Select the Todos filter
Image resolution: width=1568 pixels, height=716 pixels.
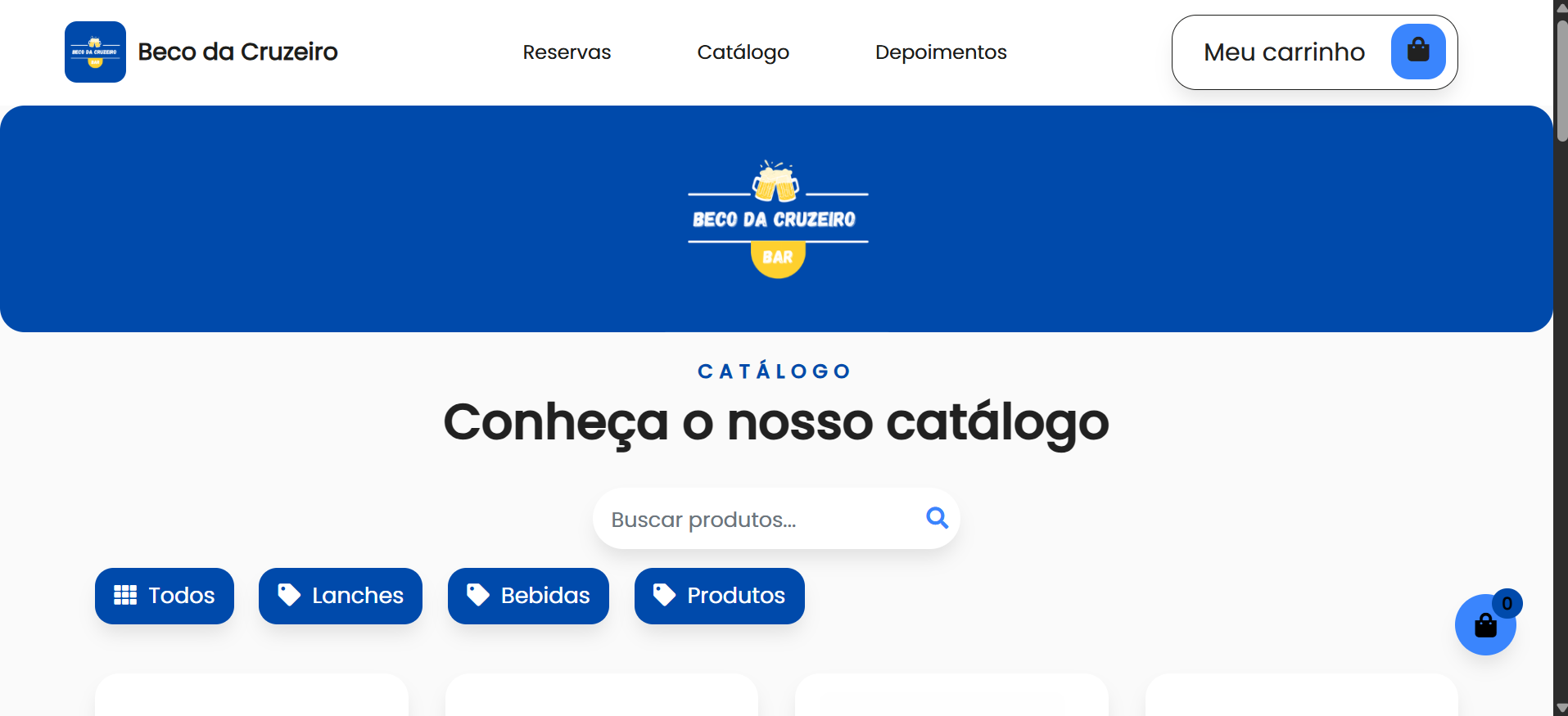(x=165, y=596)
